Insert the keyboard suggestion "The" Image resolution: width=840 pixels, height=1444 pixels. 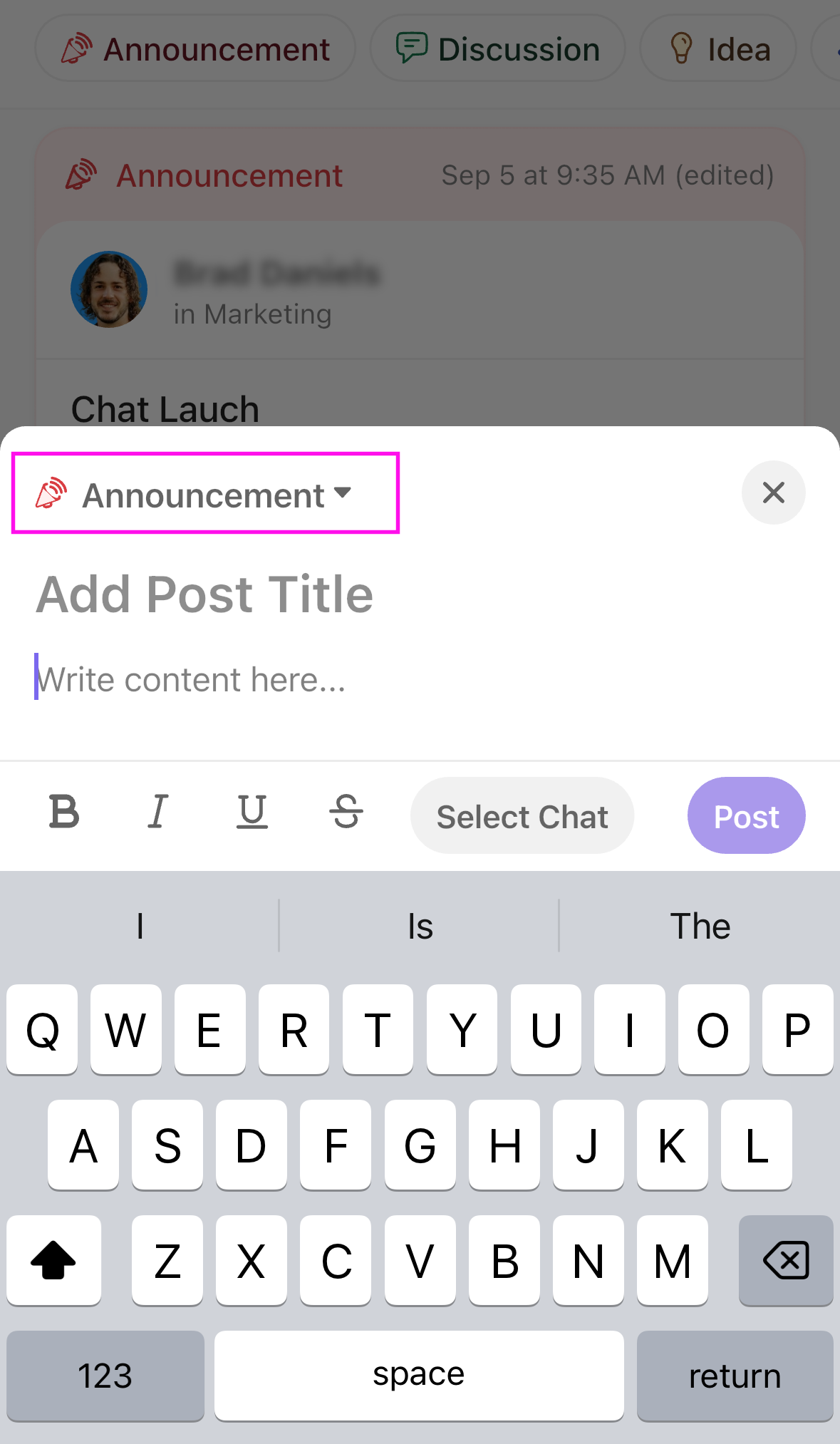[700, 927]
